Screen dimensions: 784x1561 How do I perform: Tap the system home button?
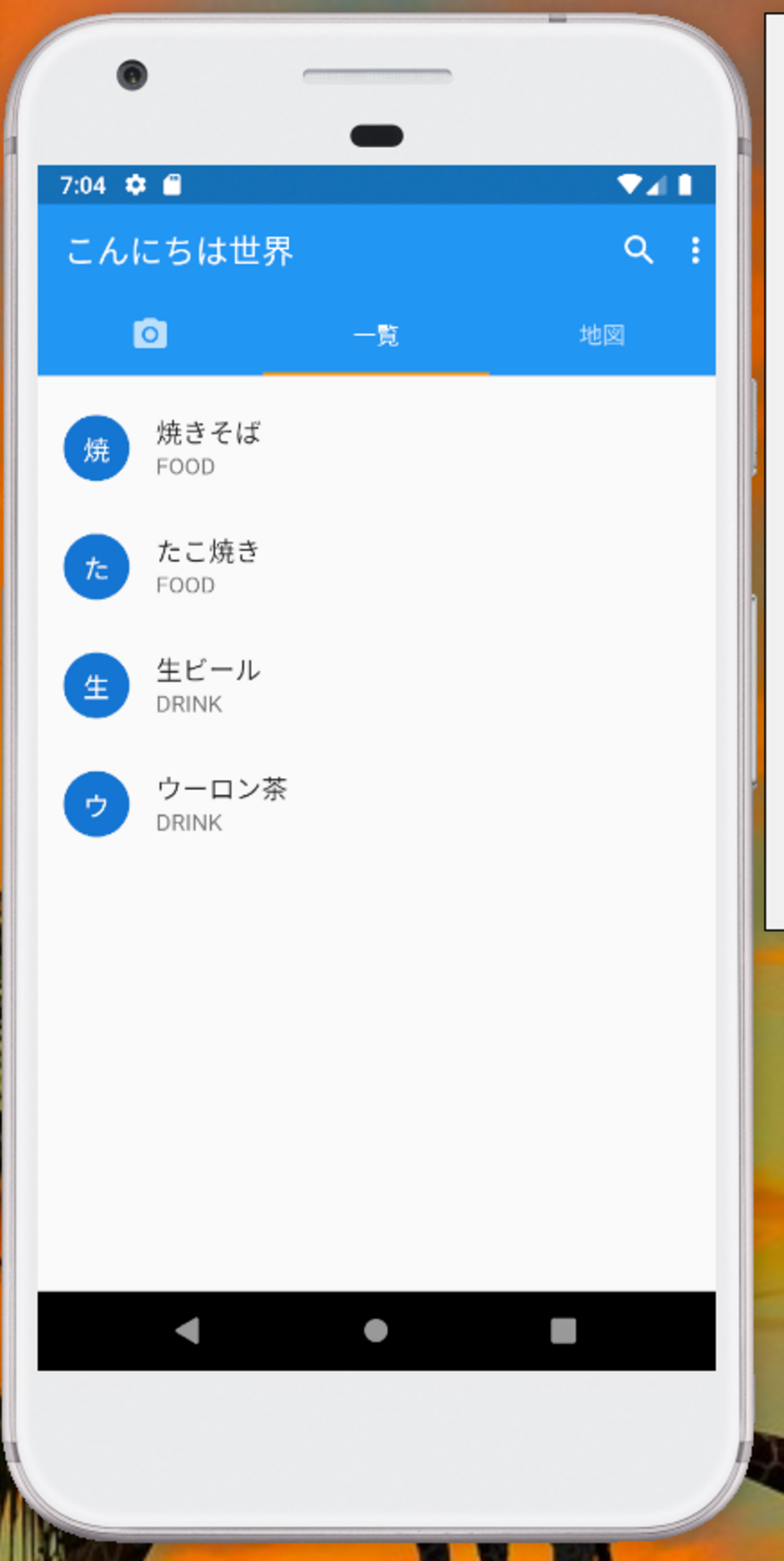tap(376, 1331)
